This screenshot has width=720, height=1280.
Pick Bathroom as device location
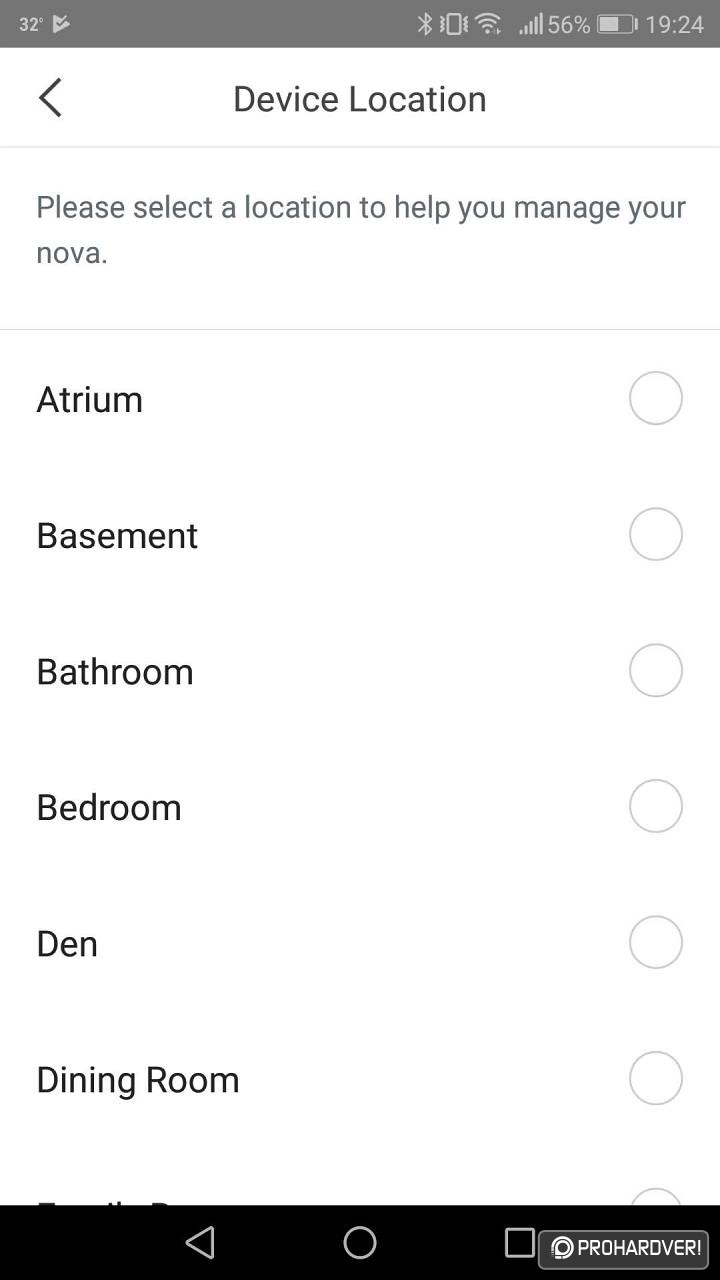tap(360, 670)
